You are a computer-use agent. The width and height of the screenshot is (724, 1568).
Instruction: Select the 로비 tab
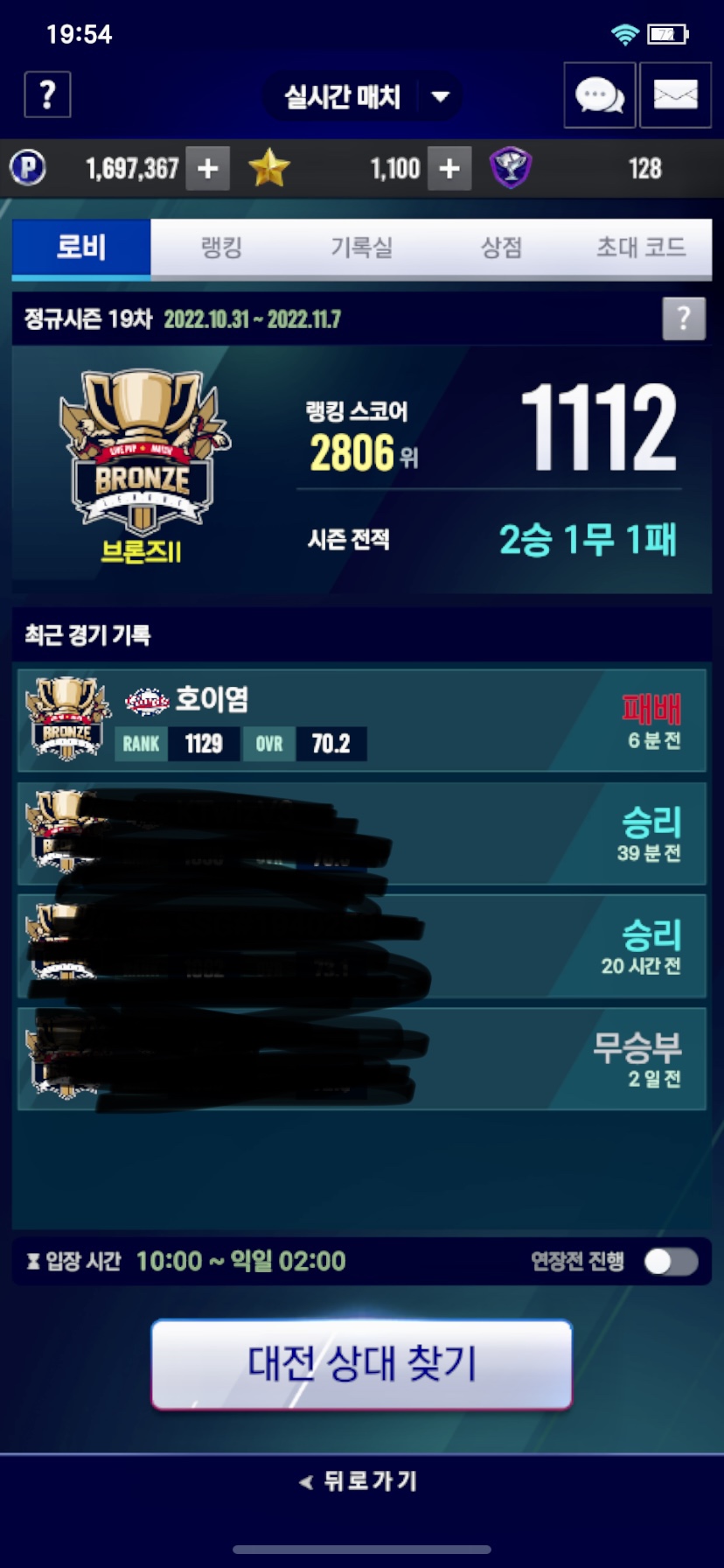click(x=81, y=248)
